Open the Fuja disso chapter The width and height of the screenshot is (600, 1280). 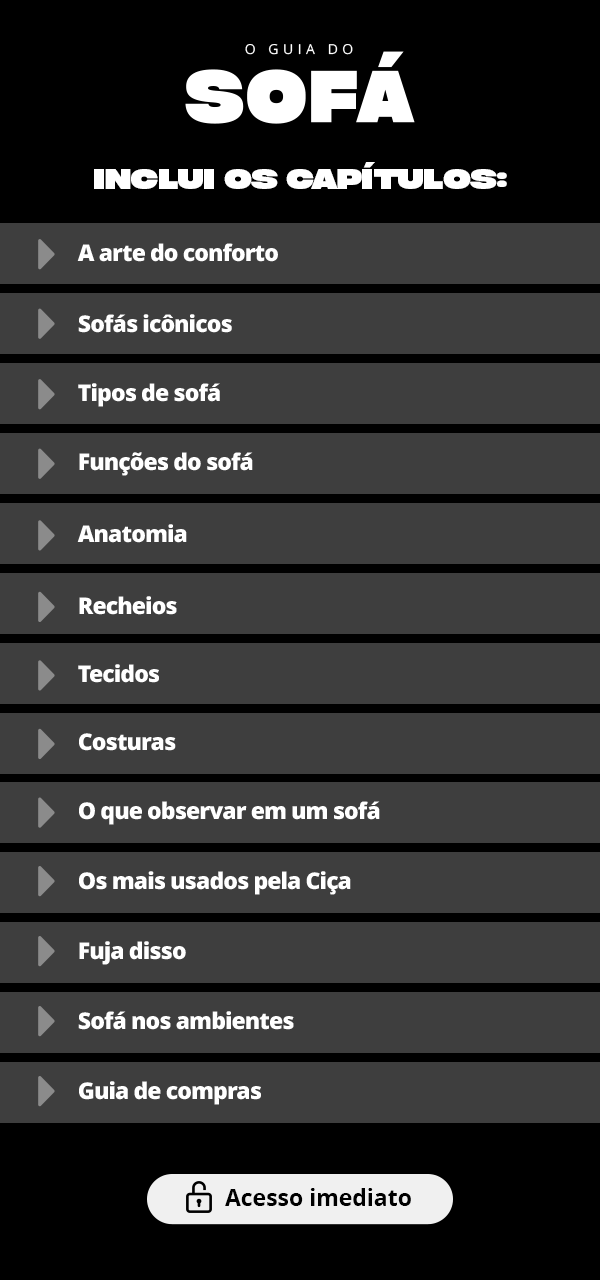(x=300, y=952)
